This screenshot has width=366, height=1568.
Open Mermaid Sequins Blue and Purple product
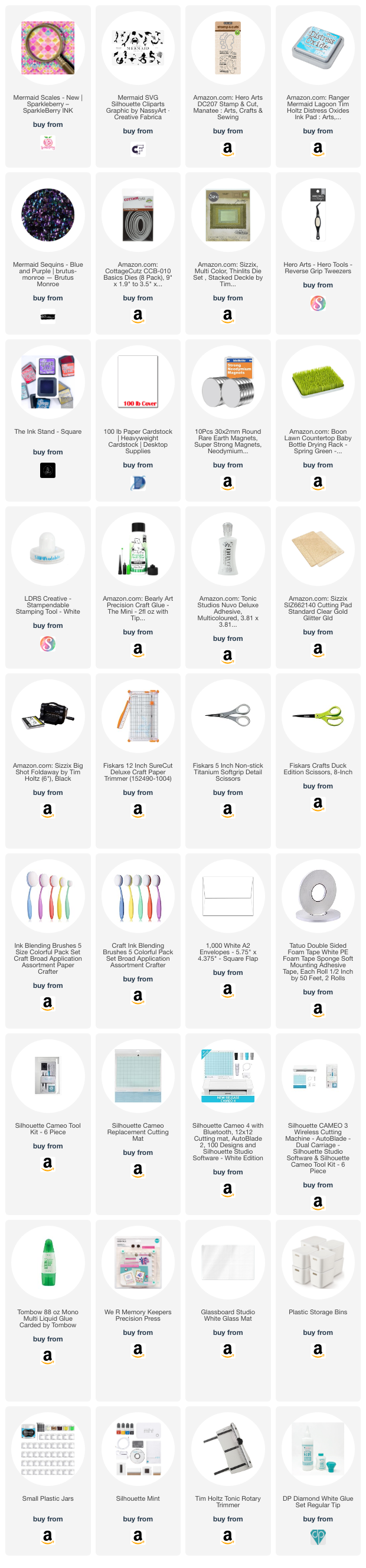[48, 253]
